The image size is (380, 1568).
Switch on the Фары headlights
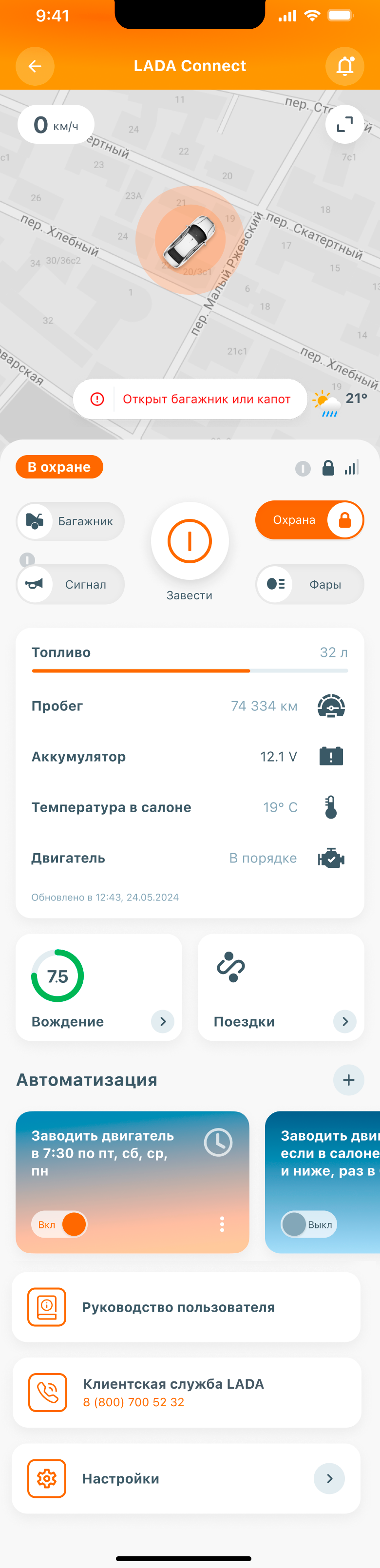click(310, 584)
